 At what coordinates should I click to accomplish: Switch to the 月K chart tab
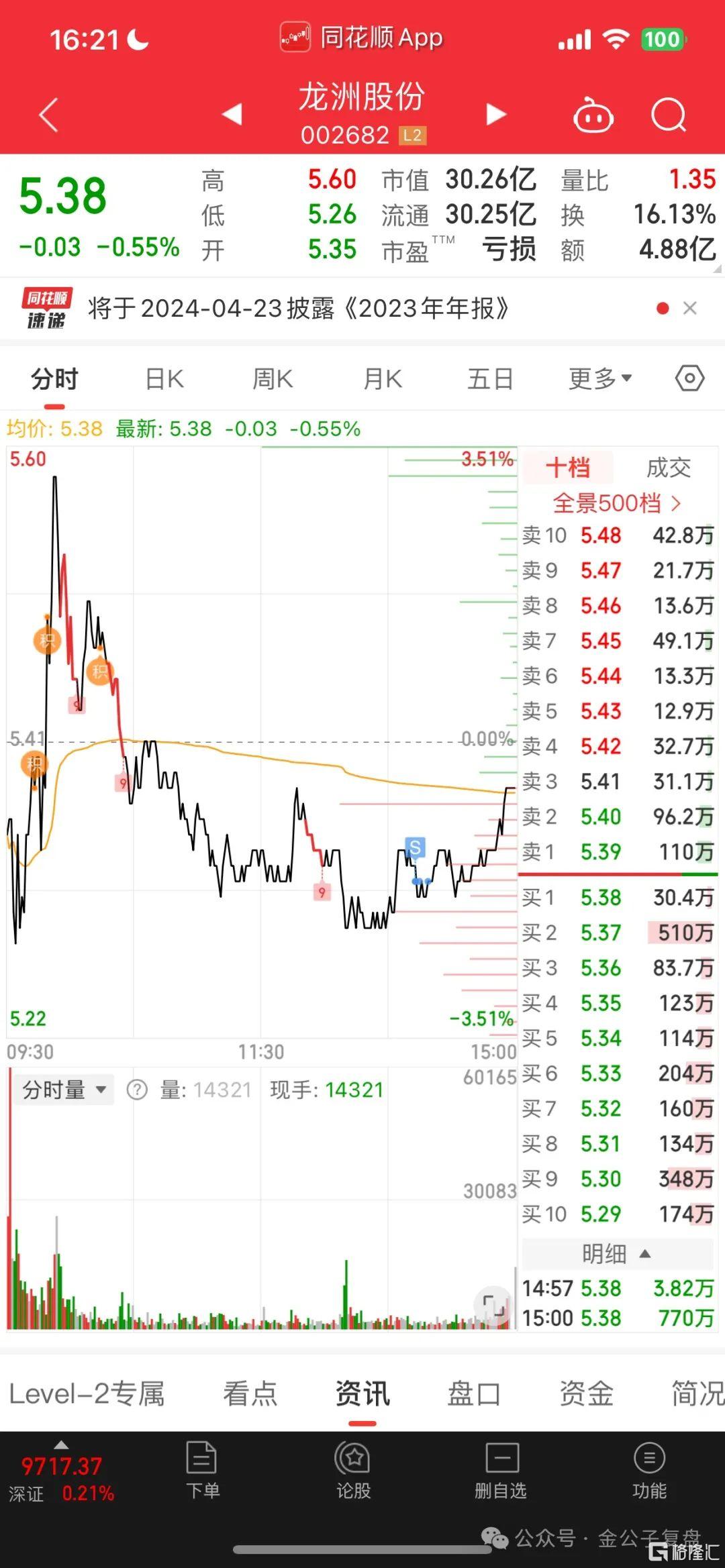[x=382, y=379]
